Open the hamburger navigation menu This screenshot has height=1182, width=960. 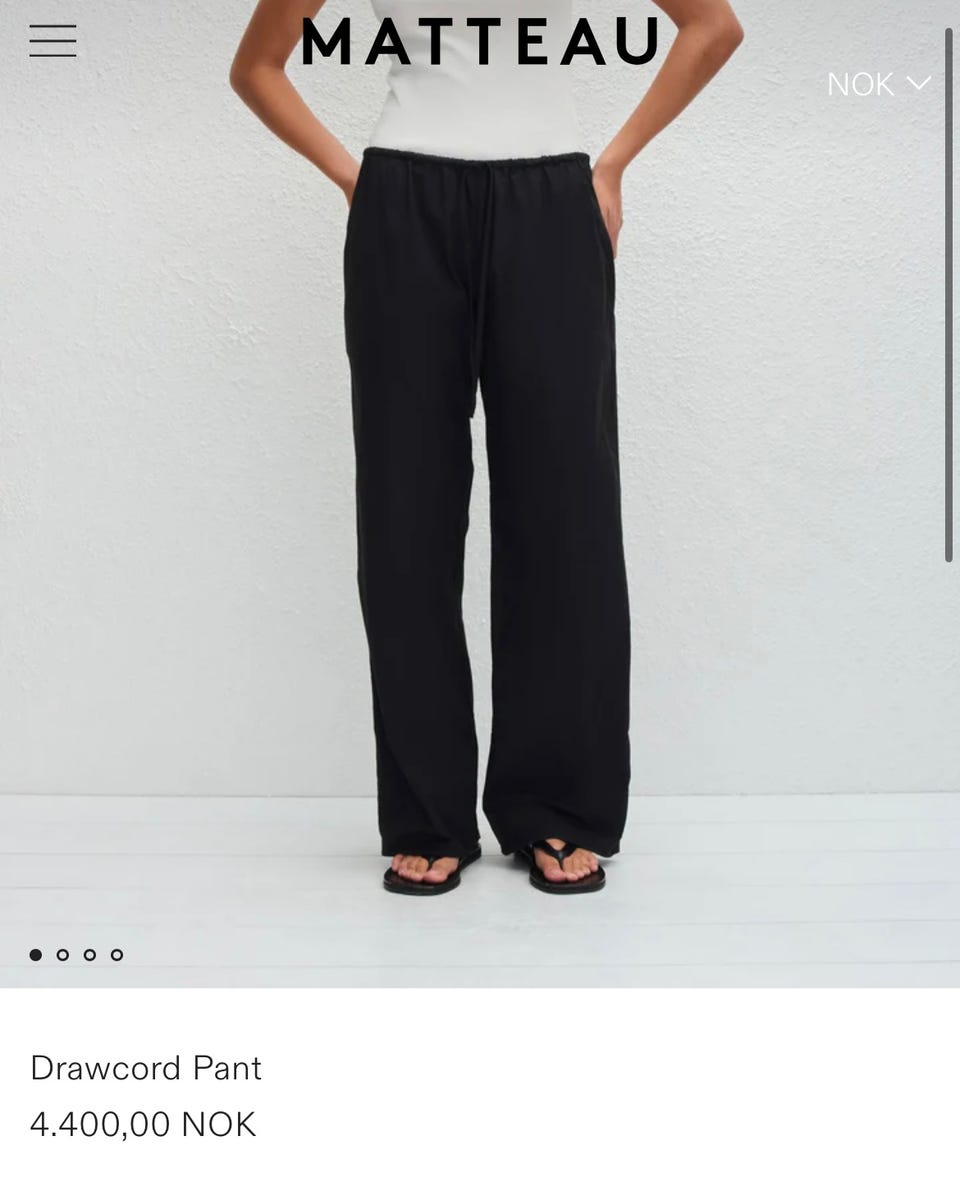pos(53,41)
